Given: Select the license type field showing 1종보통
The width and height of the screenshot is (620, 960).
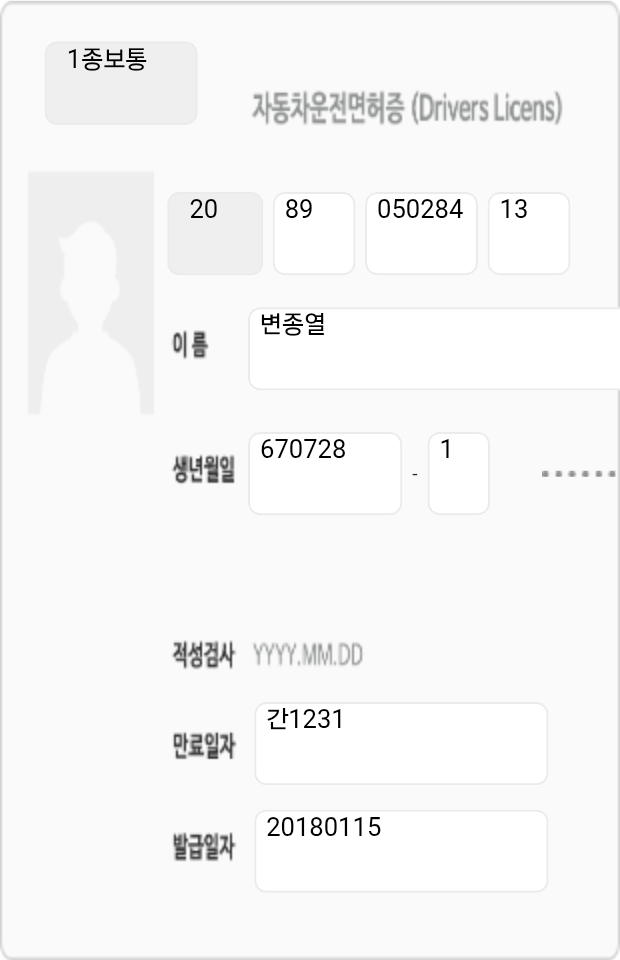Looking at the screenshot, I should tap(120, 82).
